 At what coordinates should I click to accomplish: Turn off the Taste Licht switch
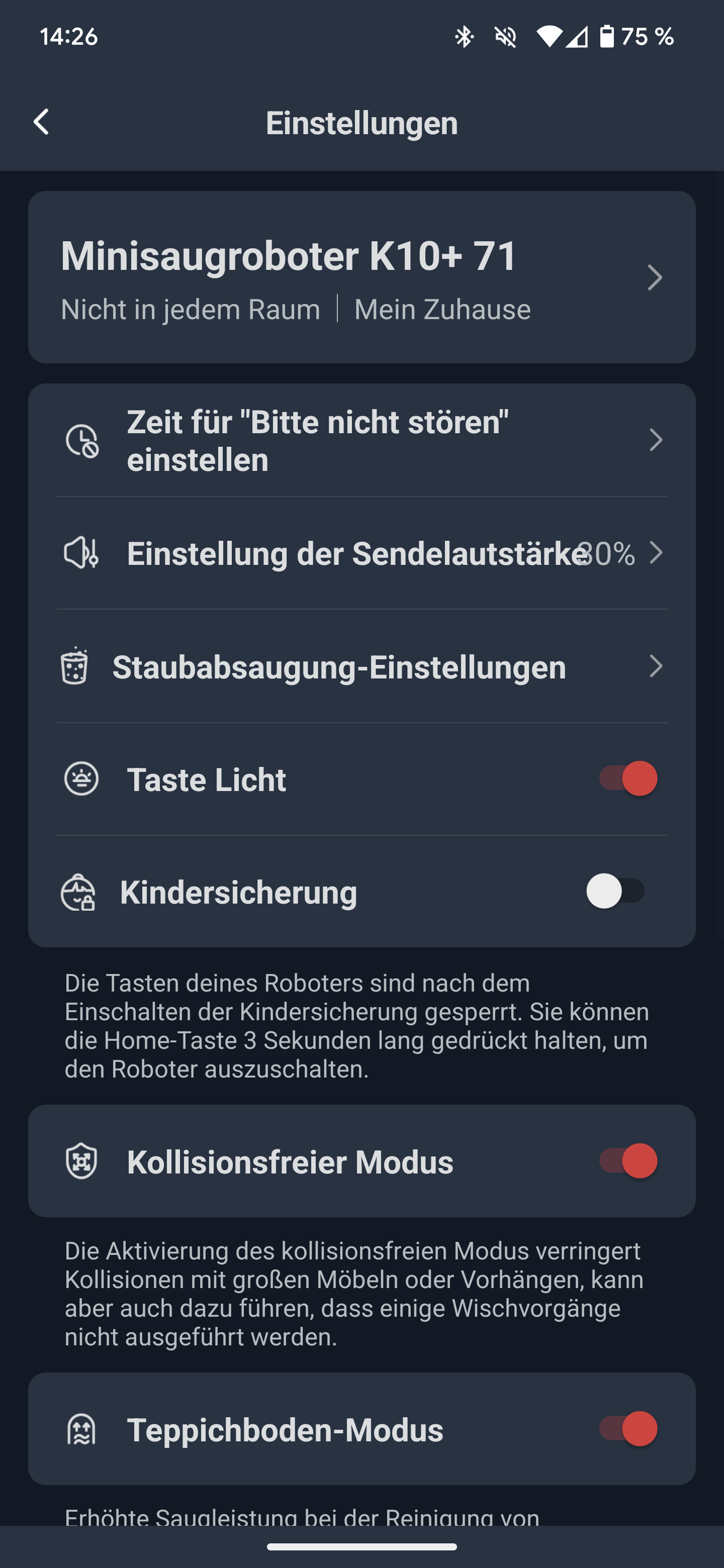(x=628, y=778)
